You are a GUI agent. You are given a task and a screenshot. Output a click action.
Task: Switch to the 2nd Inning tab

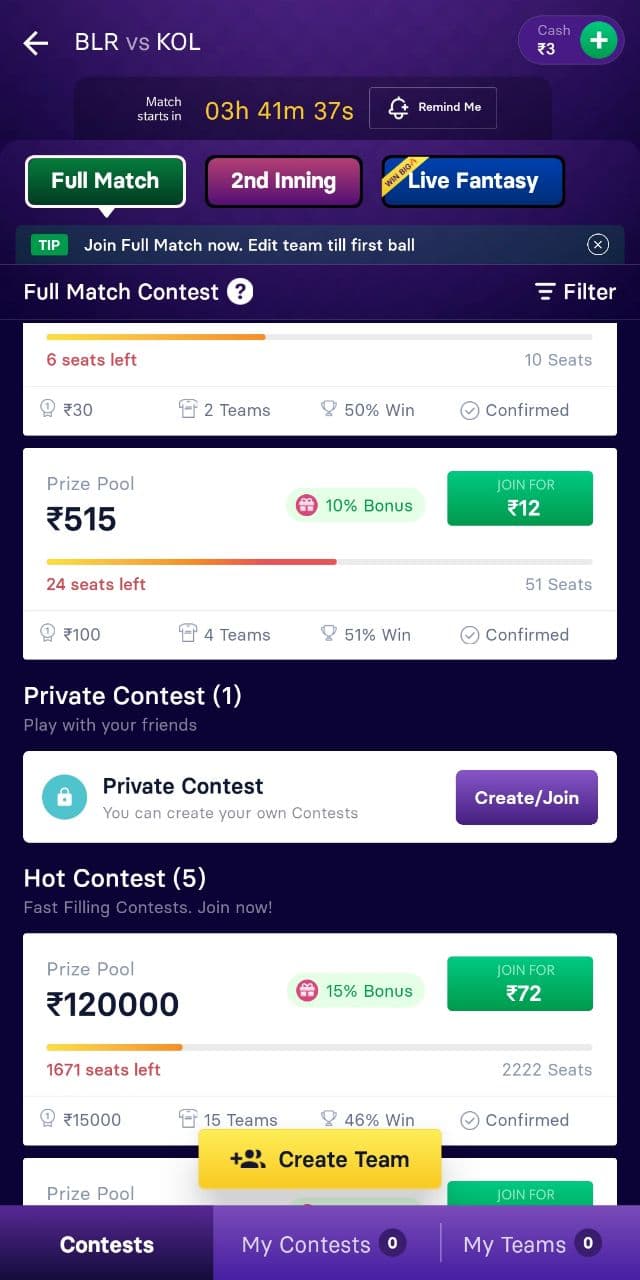point(283,181)
